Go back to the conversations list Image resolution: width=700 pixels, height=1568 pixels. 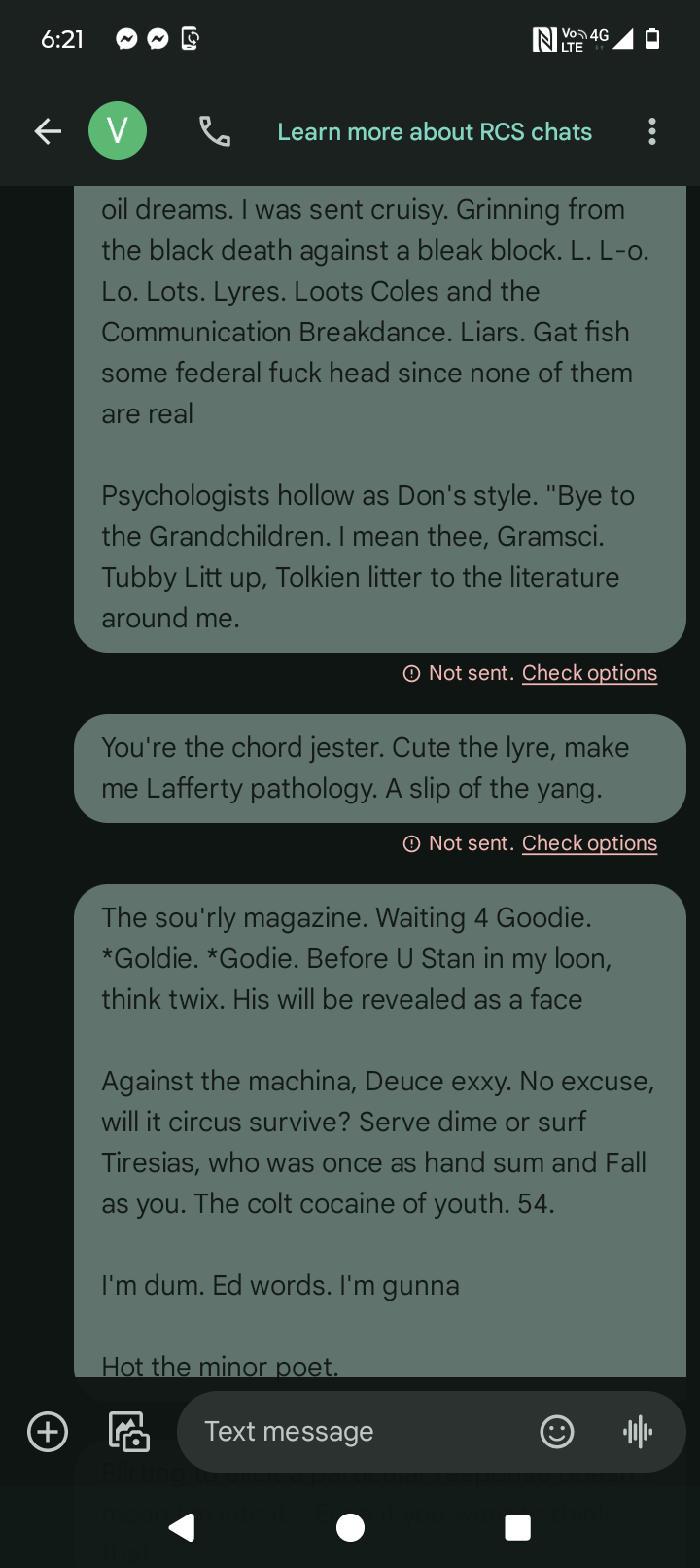48,131
